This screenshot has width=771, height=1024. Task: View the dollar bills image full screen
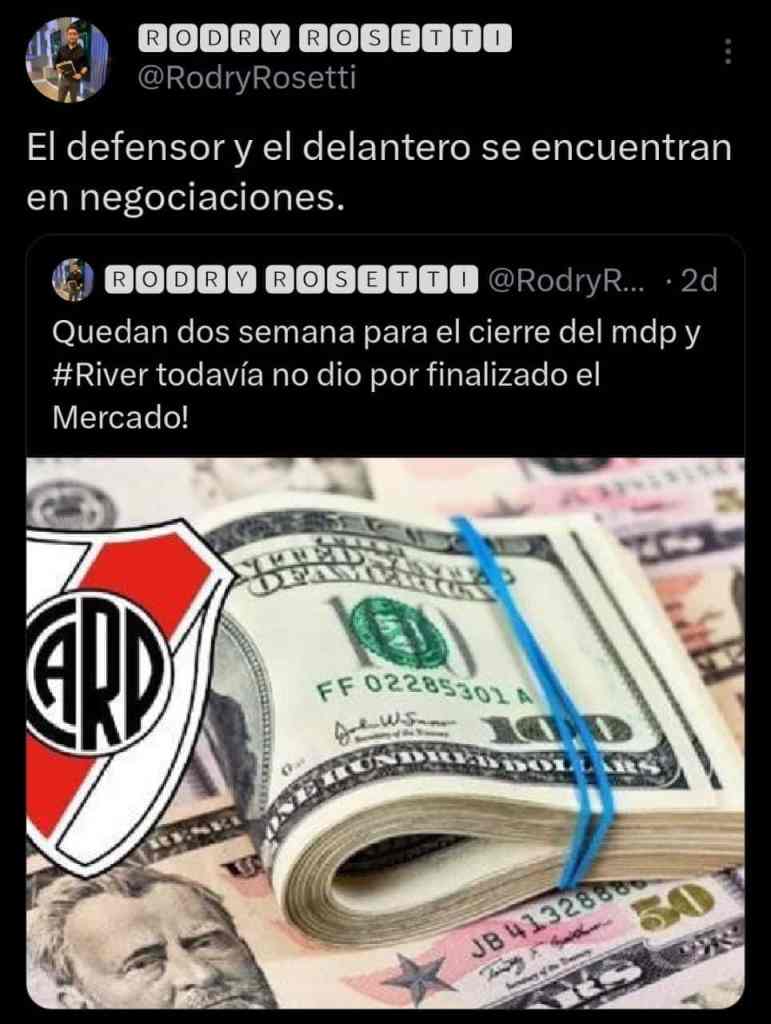[x=384, y=732]
